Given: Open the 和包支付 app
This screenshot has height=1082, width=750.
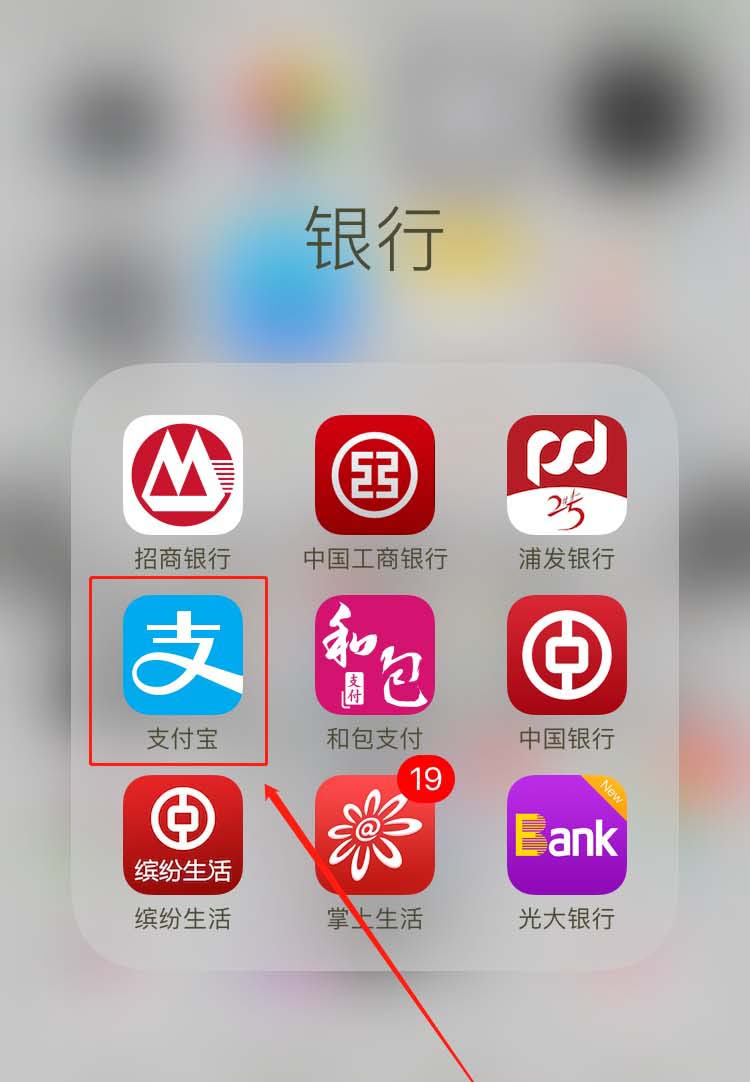Looking at the screenshot, I should tap(375, 655).
